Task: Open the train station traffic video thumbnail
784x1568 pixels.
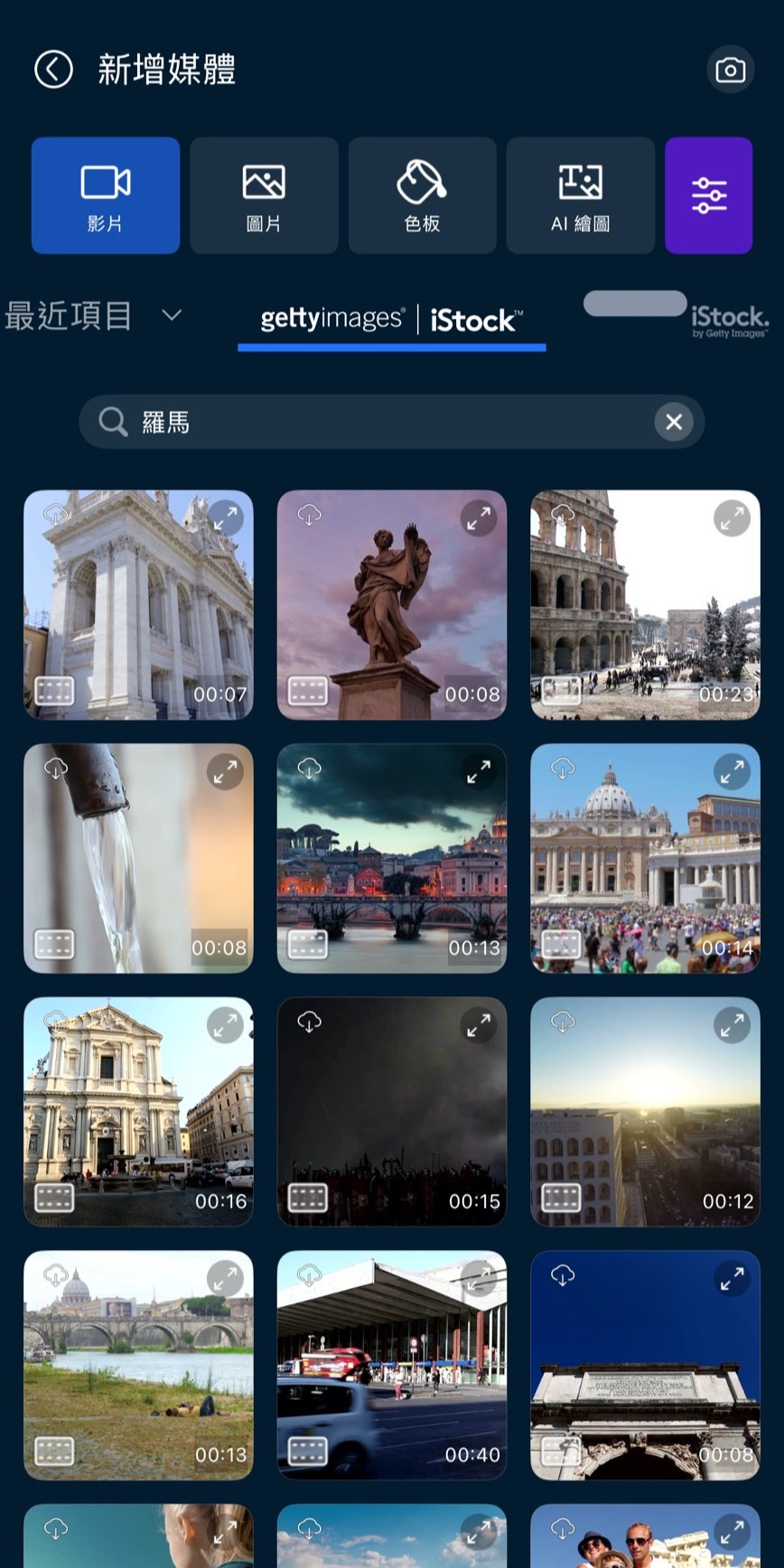Action: tap(391, 1364)
